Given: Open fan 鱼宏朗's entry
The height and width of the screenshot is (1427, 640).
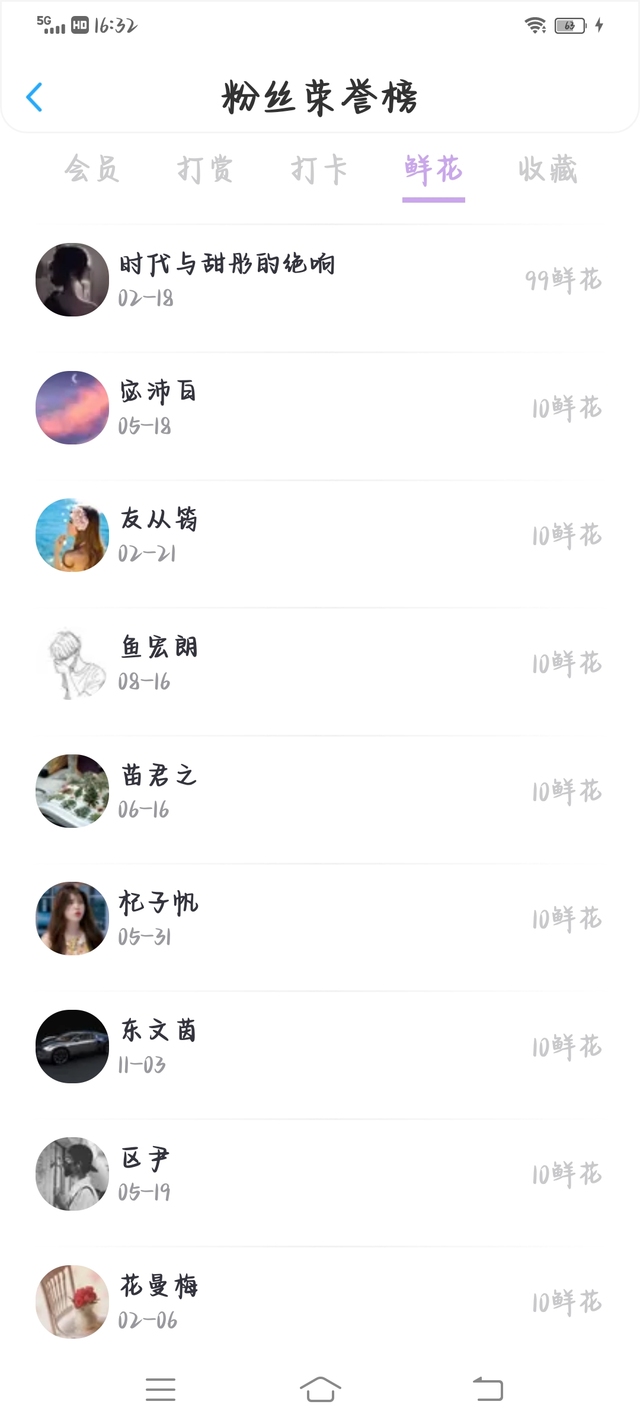Looking at the screenshot, I should (318, 663).
